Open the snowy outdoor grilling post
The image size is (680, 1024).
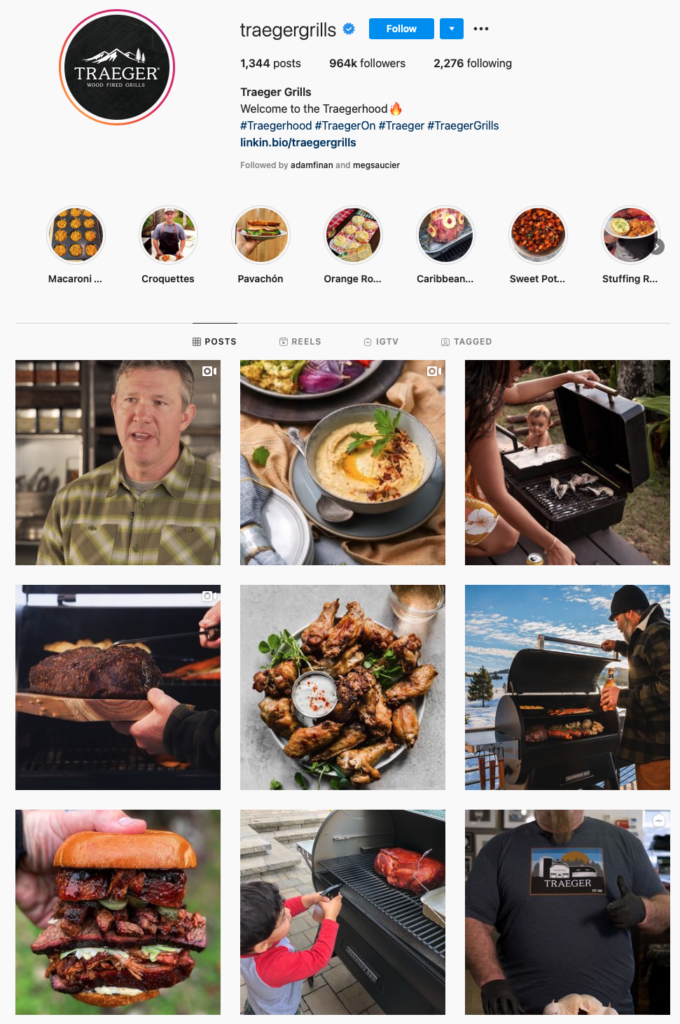pyautogui.click(x=567, y=688)
